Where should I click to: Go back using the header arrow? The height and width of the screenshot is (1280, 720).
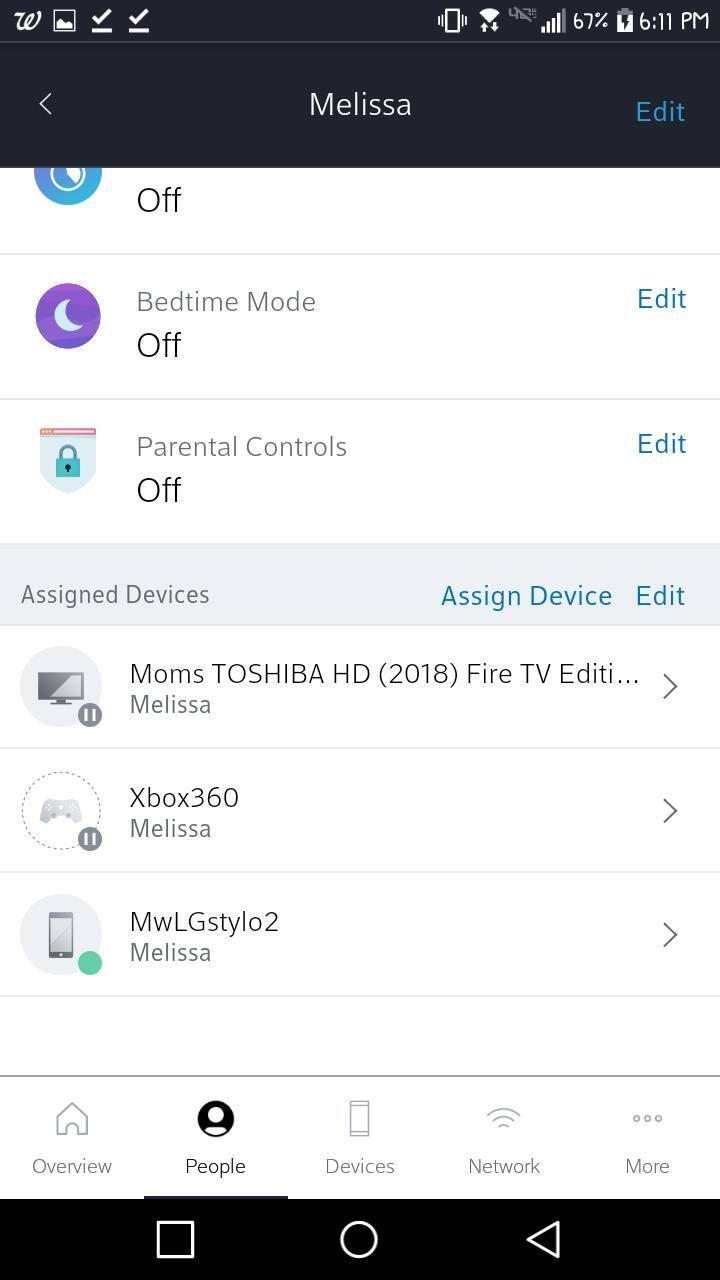point(45,104)
